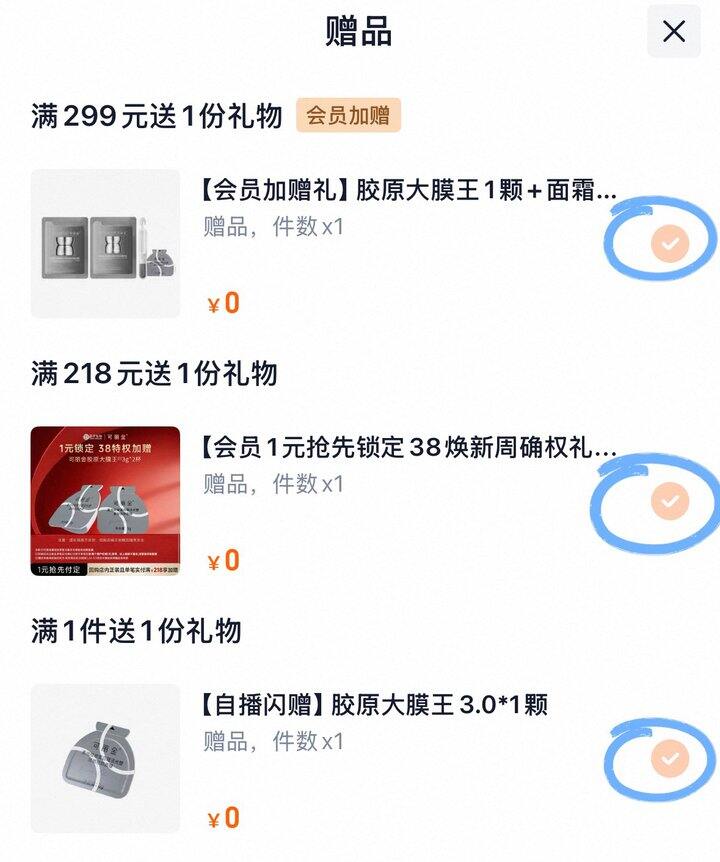Image resolution: width=720 pixels, height=862 pixels.
Task: Toggle checkbox for 自播闪赠 胶原大膜王 3.0 gift
Action: coord(669,759)
